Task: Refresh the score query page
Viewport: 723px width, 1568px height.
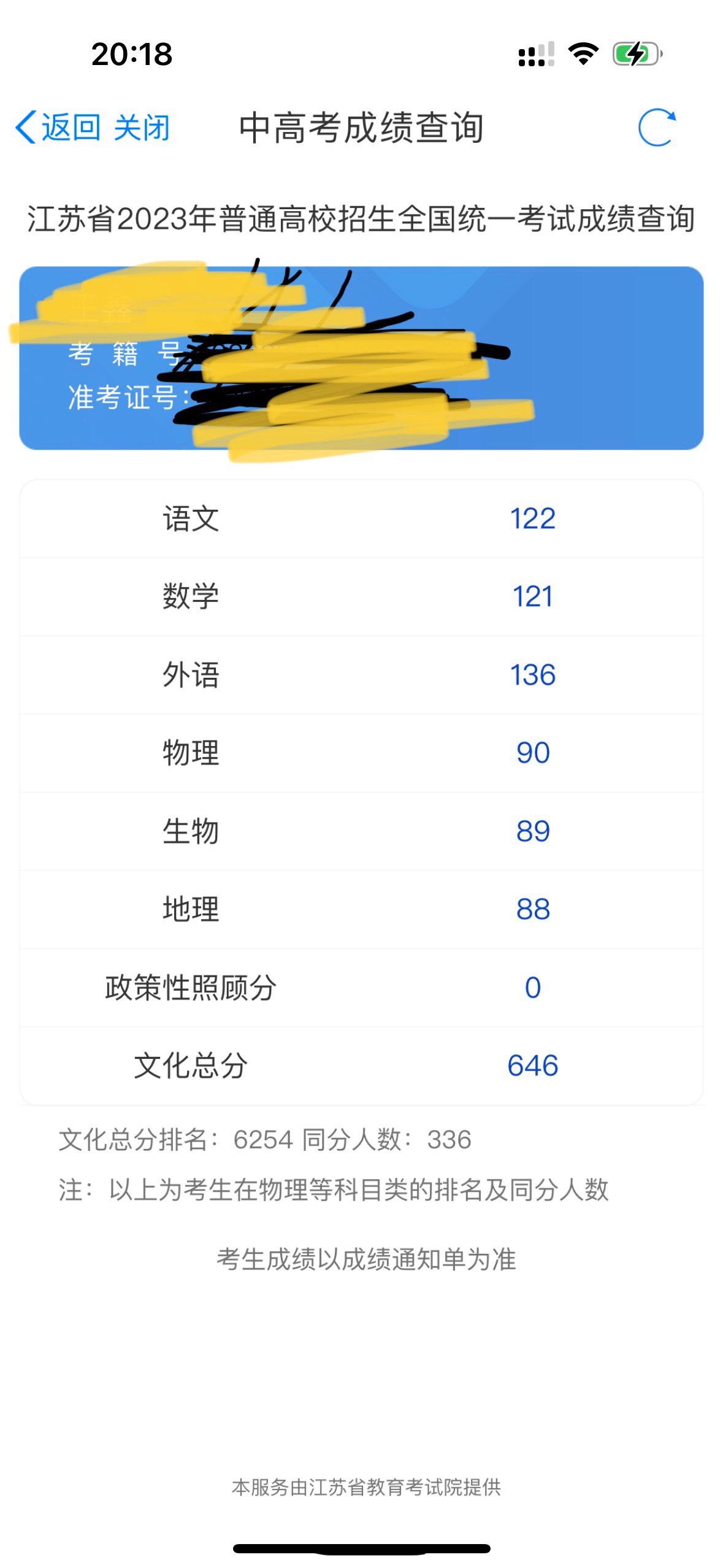Action: (656, 128)
